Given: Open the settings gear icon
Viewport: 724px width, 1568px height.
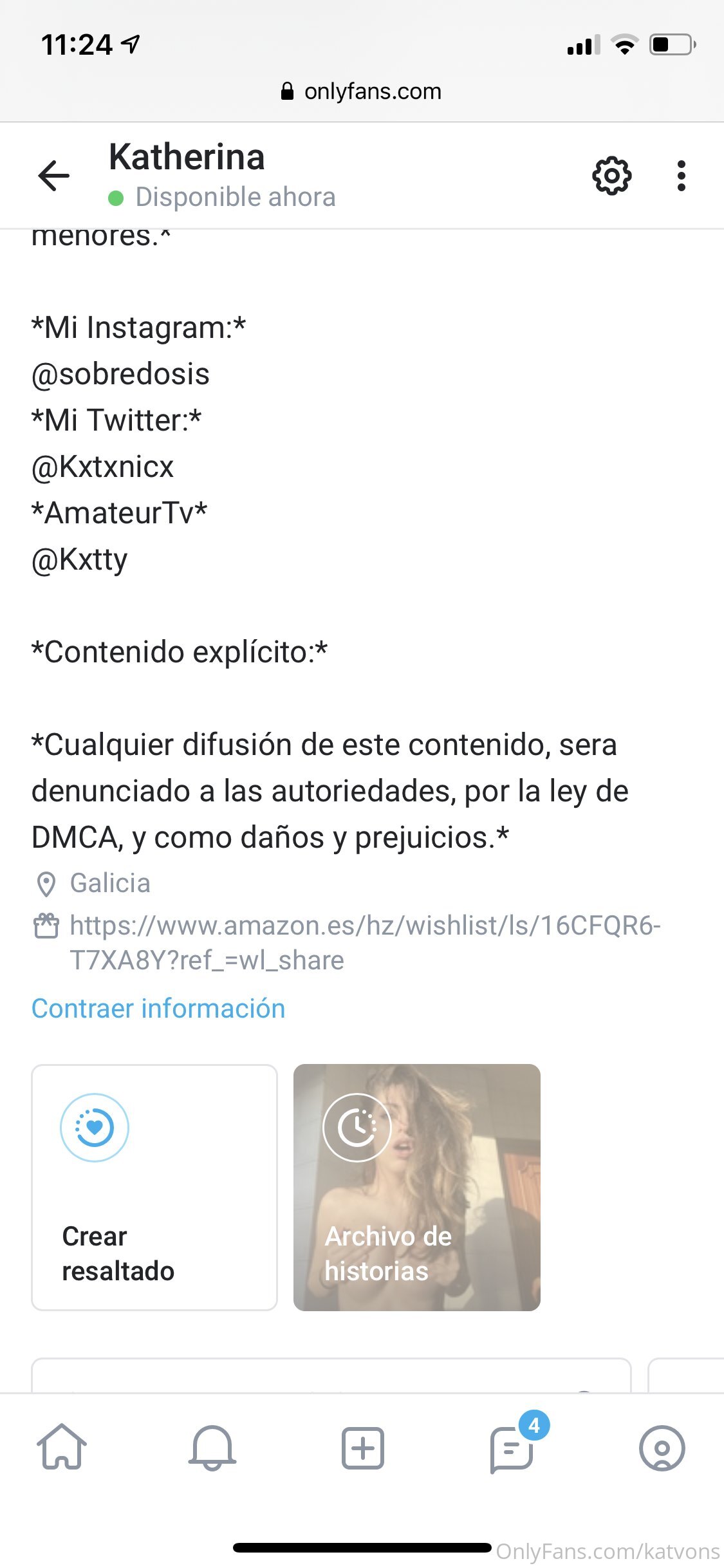Looking at the screenshot, I should (611, 175).
